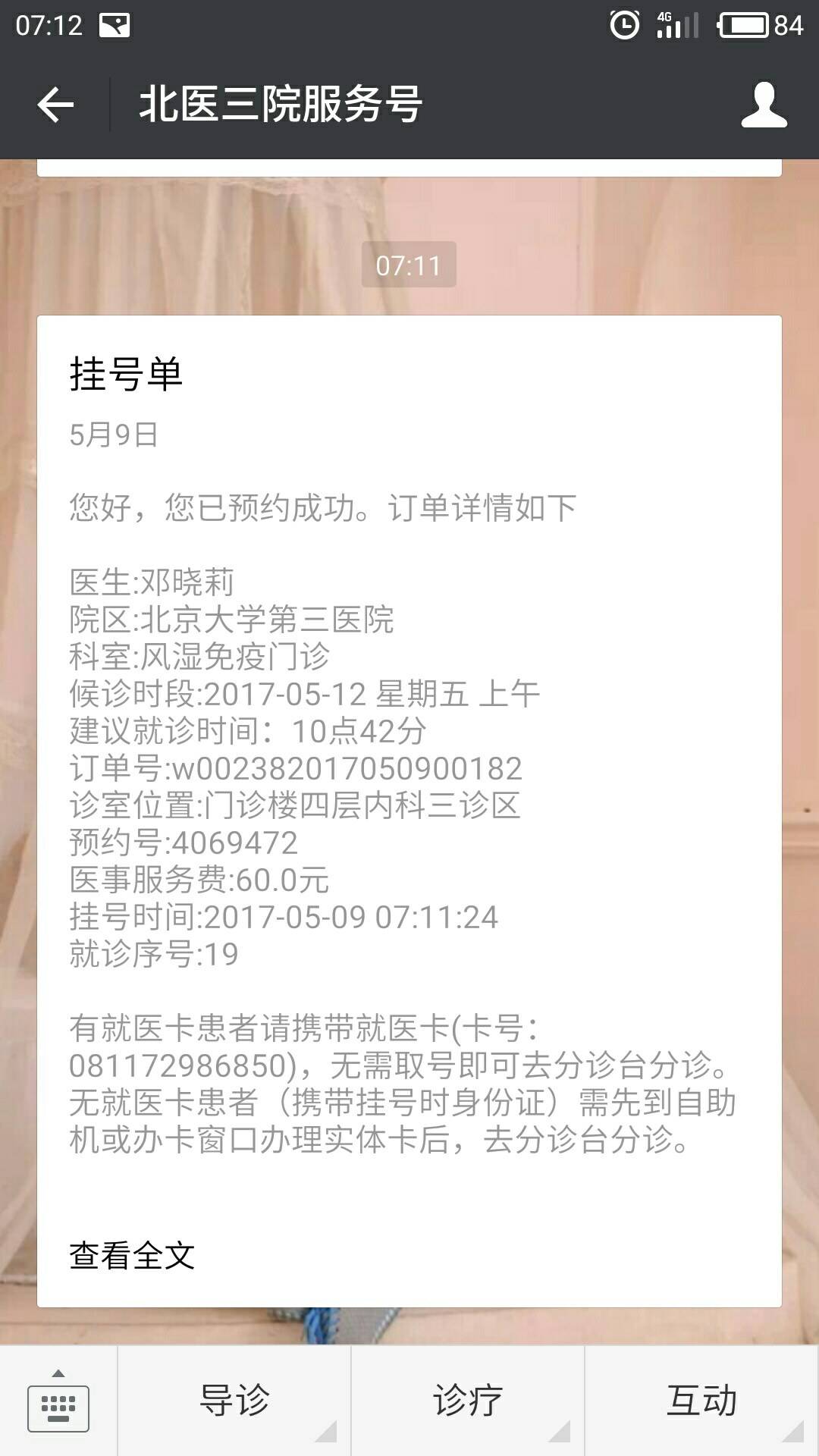Open 查看全文 to read the full message
The height and width of the screenshot is (1456, 819).
(132, 1256)
